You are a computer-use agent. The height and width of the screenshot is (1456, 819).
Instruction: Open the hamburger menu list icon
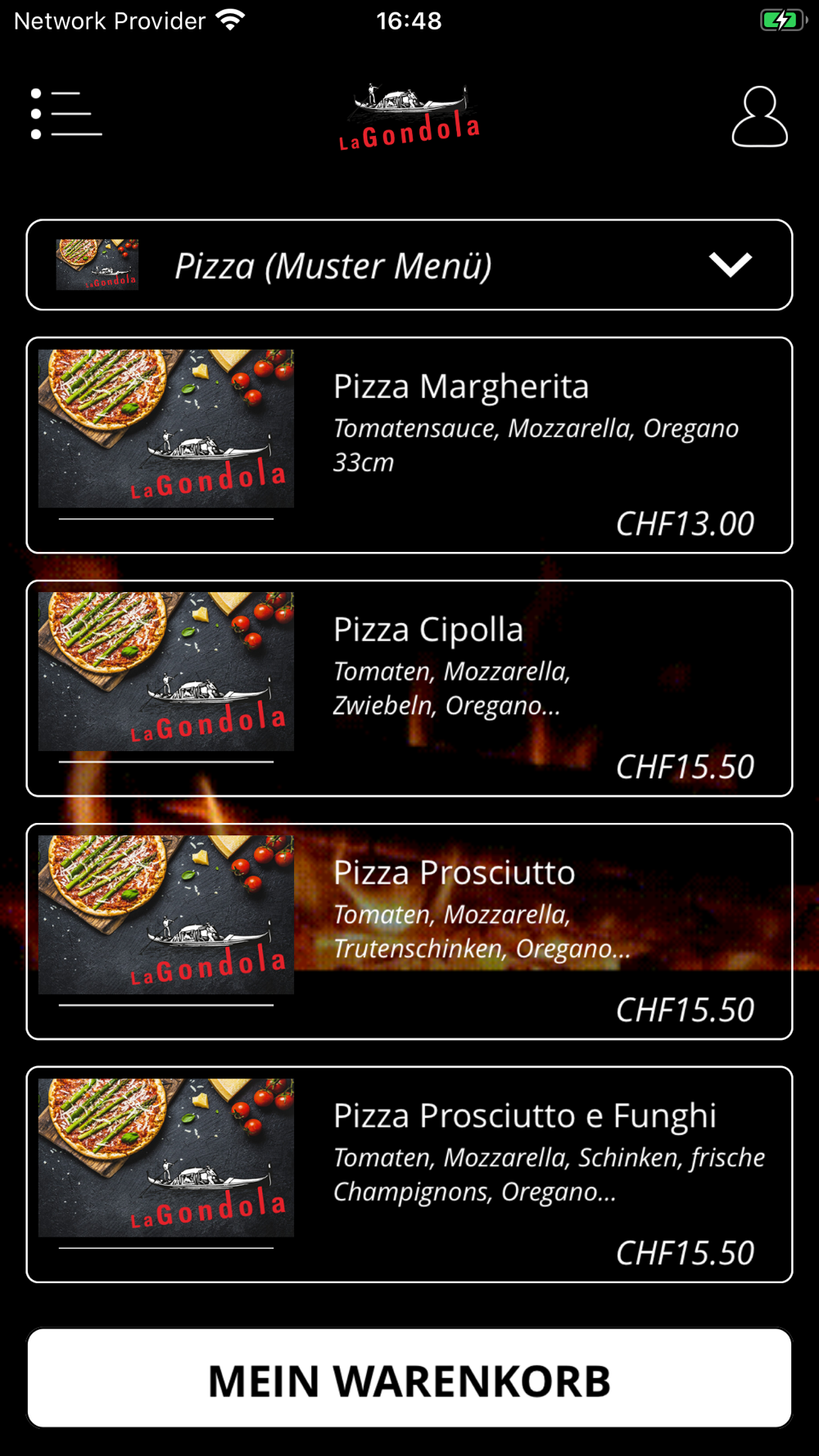click(66, 114)
